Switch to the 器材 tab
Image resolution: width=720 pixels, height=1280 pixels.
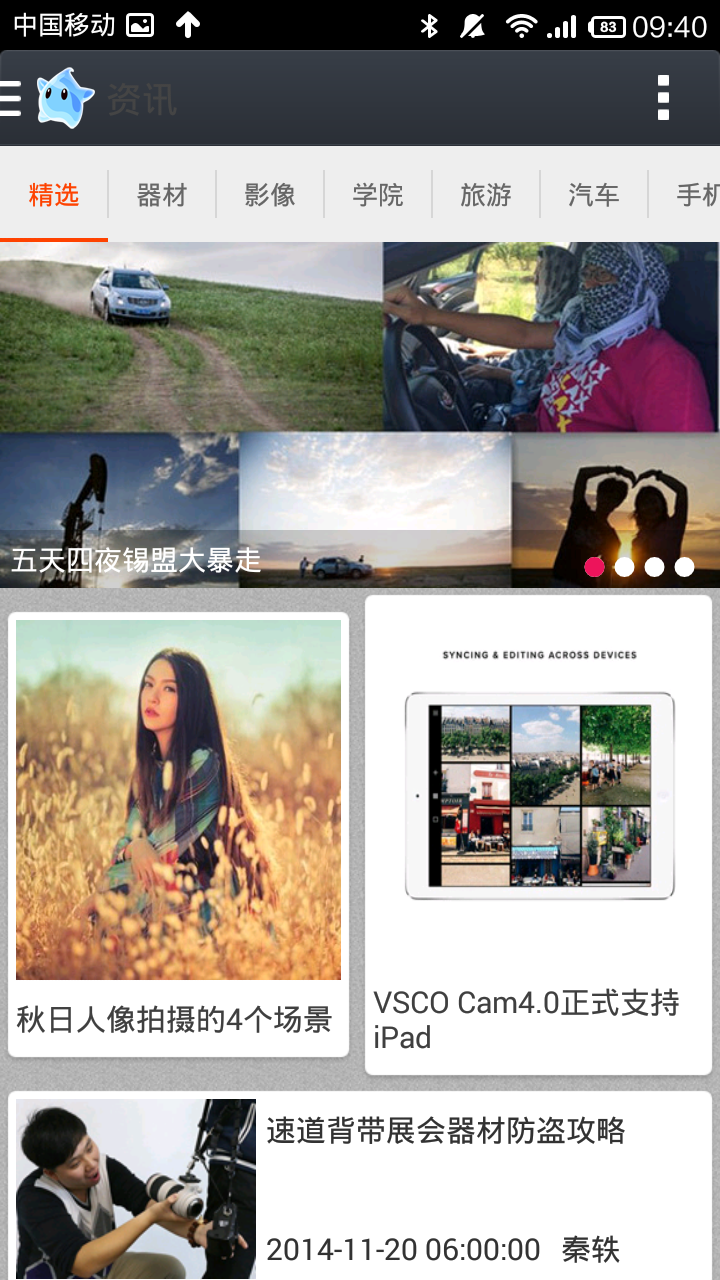(x=162, y=195)
